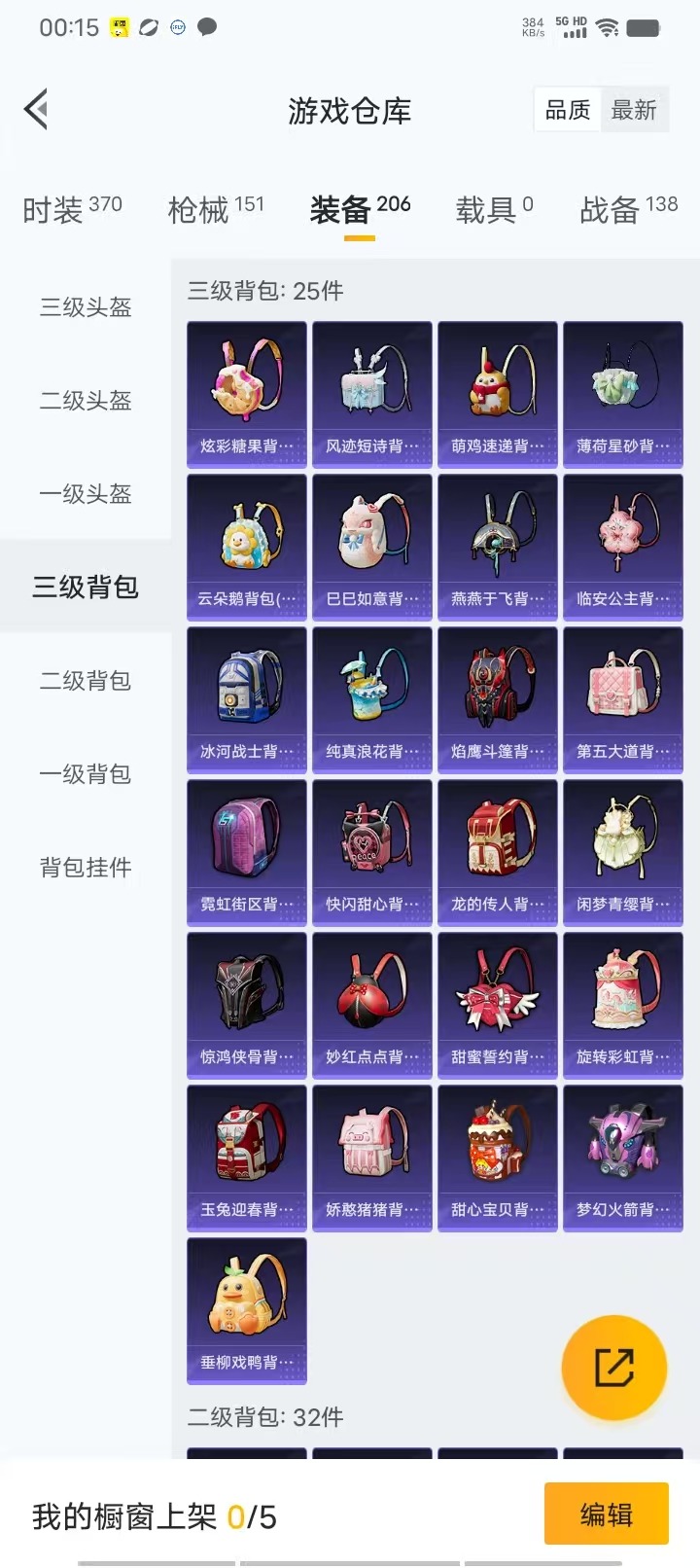Viewport: 700px width, 1568px height.
Task: Select the 甜心宝贝背包 item
Action: pyautogui.click(x=497, y=1156)
